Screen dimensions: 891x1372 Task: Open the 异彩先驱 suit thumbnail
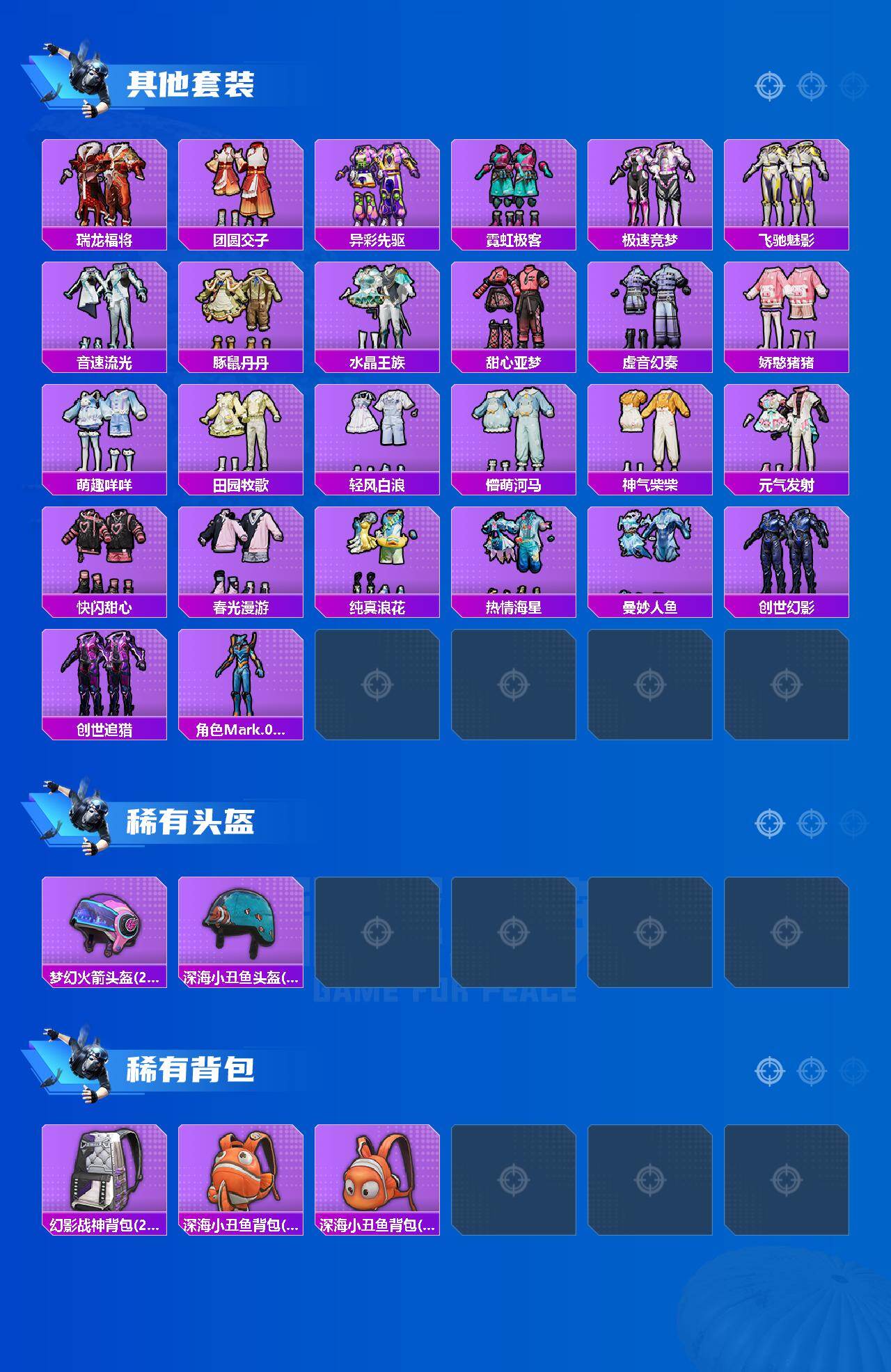tap(377, 184)
